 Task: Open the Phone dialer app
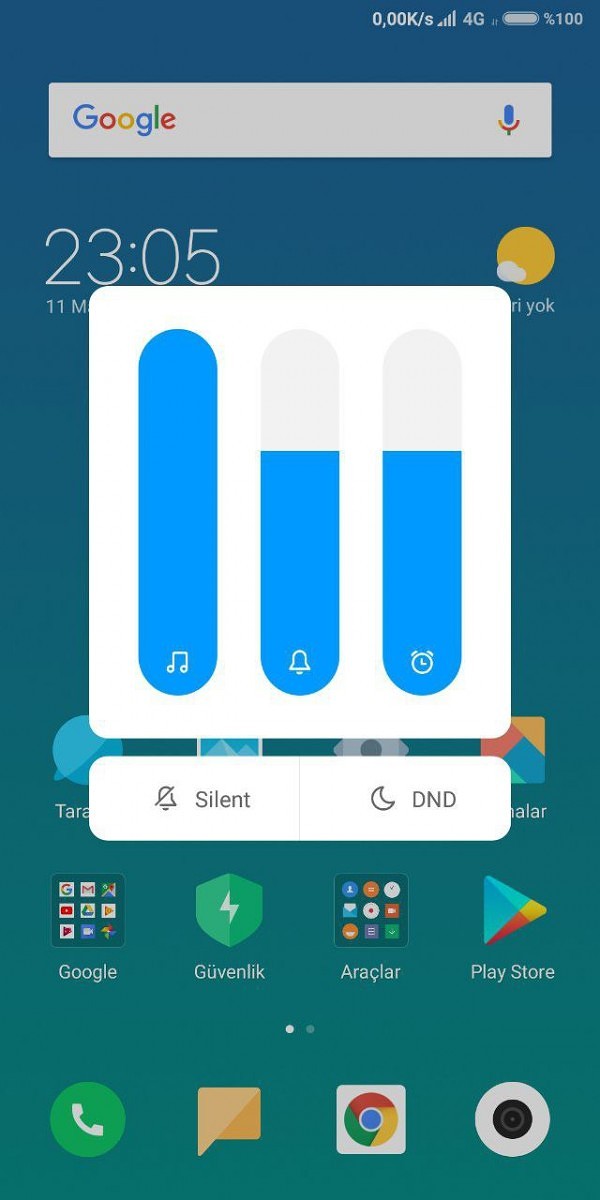pos(88,1119)
